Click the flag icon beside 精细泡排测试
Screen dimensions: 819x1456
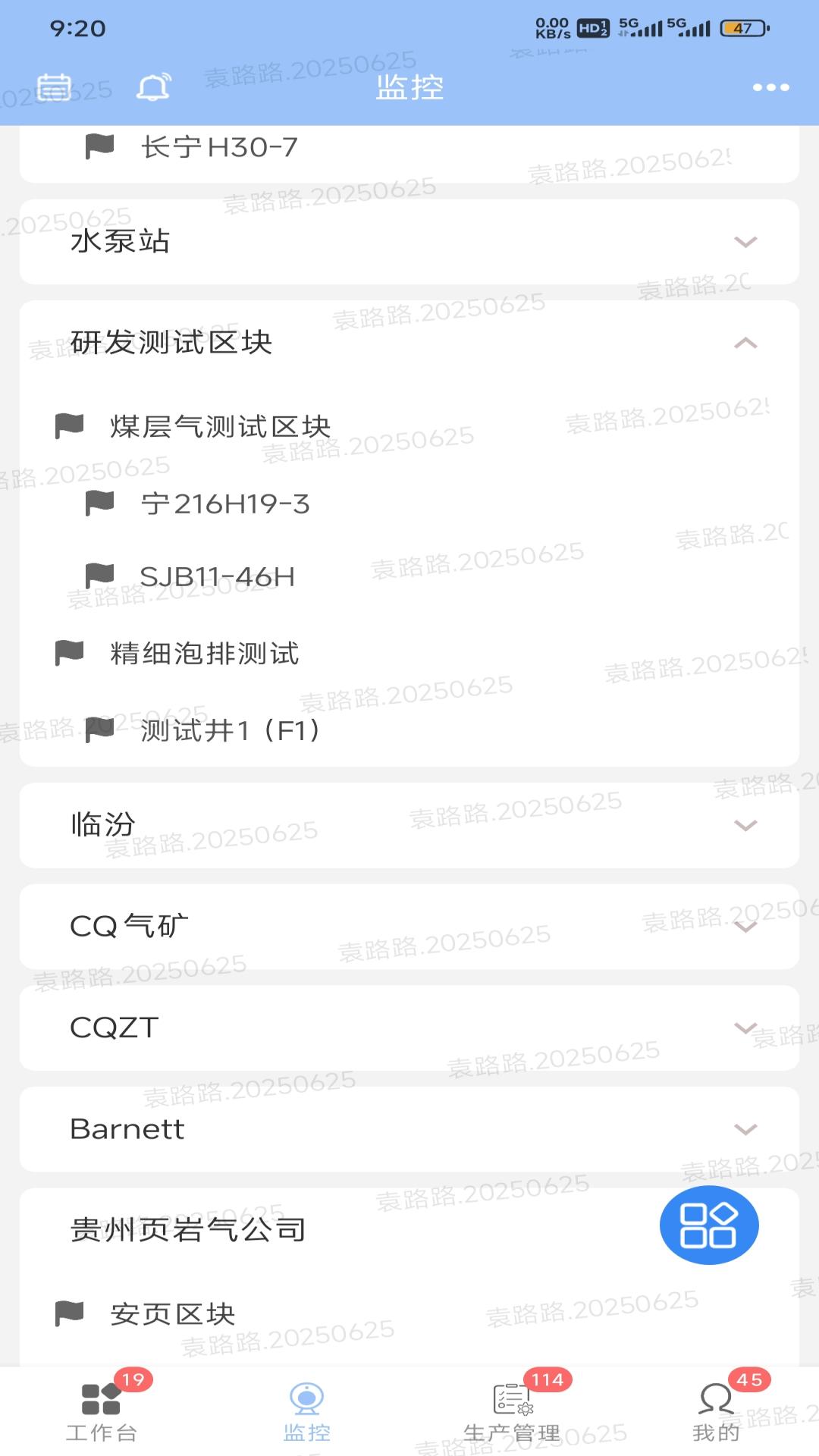(69, 654)
